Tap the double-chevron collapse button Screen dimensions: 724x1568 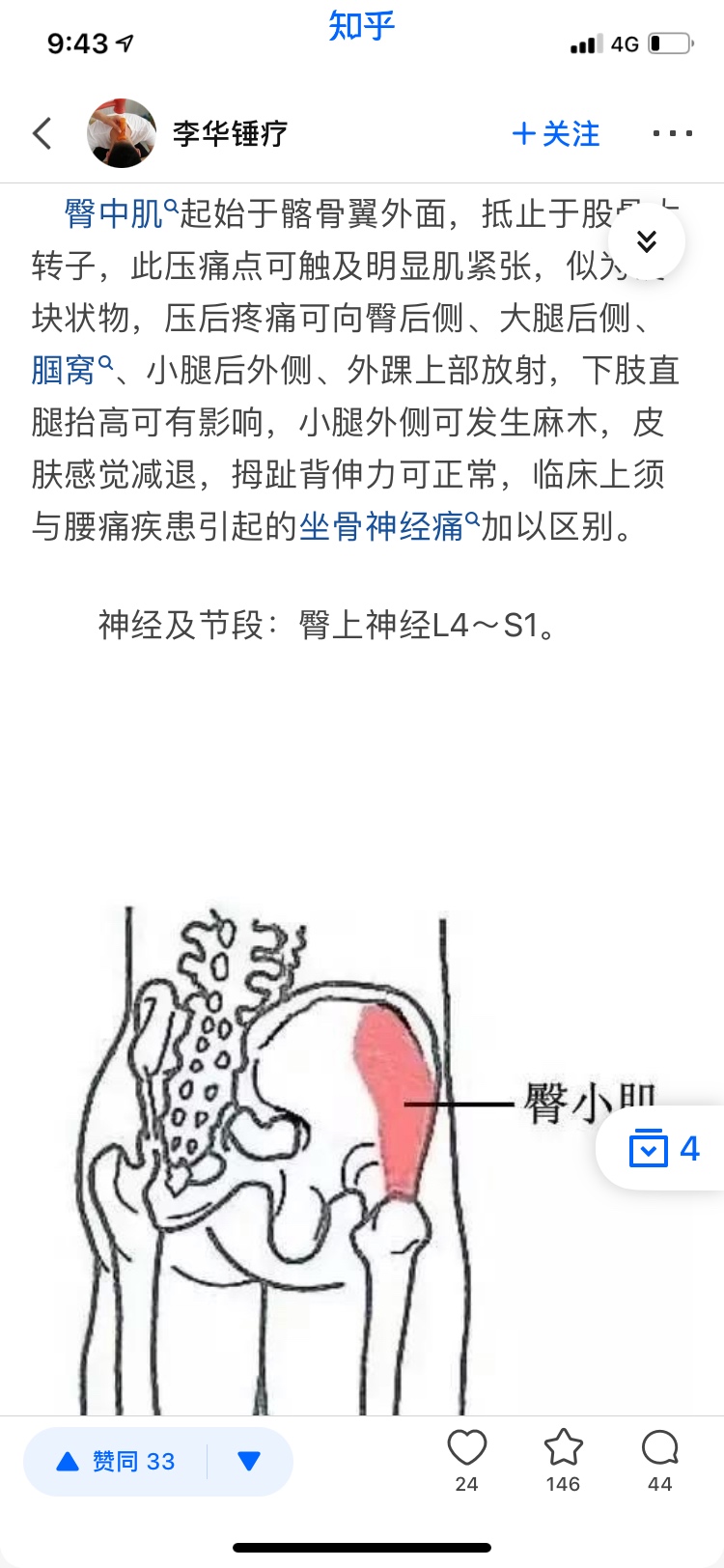tap(647, 241)
